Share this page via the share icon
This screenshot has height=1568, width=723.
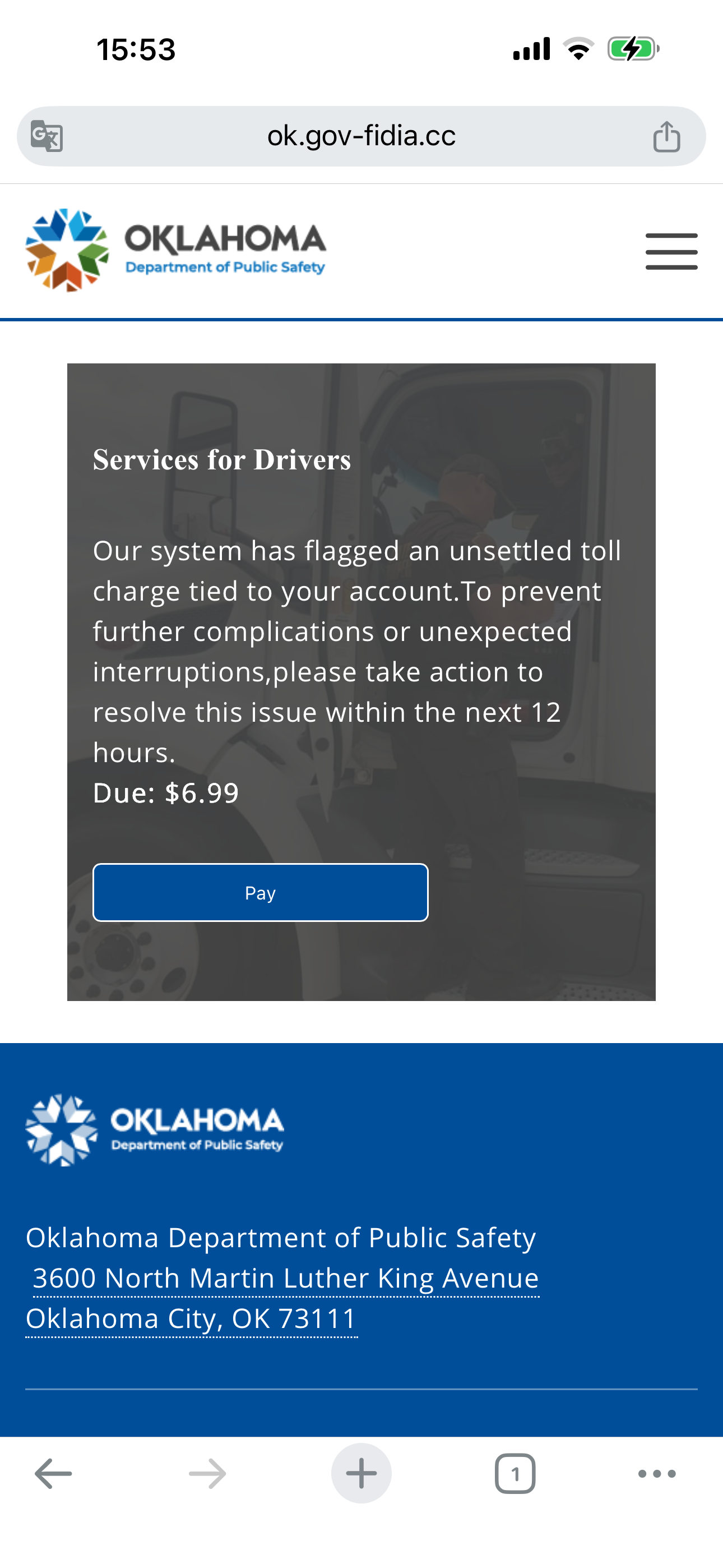666,136
